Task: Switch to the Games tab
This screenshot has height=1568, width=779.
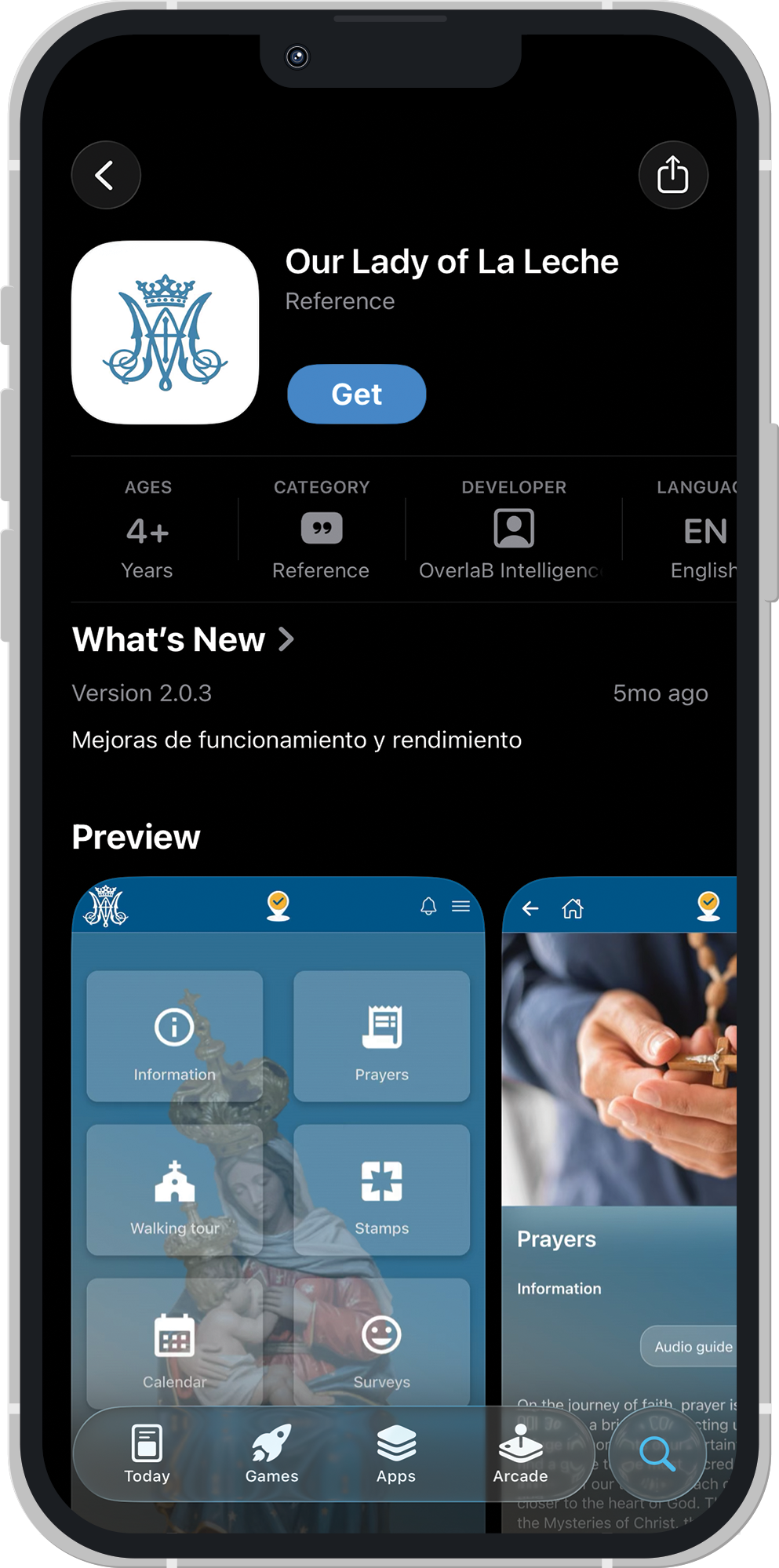Action: [271, 1453]
